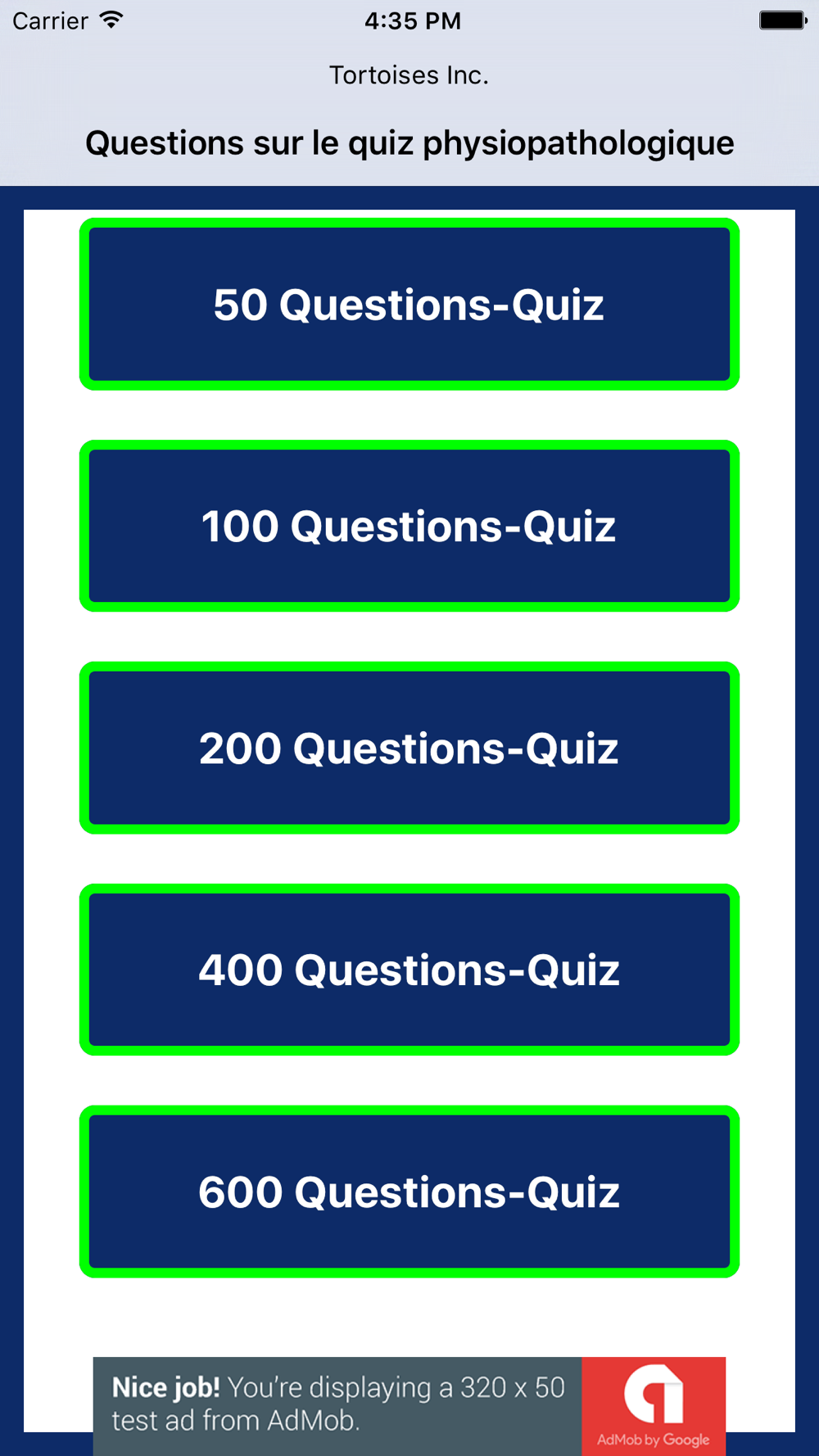The image size is (819, 1456).
Task: Begin the 600 Questions-Quiz
Action: point(409,1192)
